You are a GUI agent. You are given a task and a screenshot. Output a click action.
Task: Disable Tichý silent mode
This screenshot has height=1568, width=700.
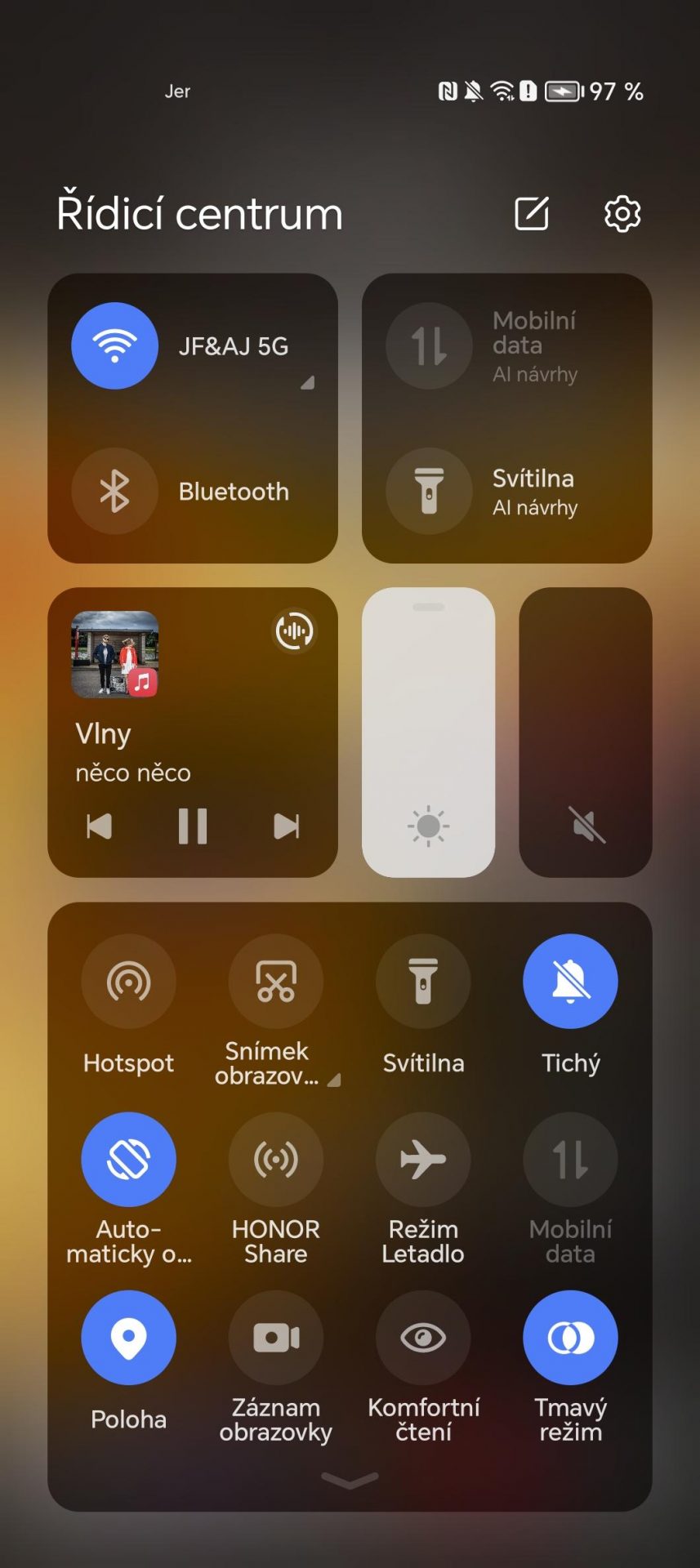coord(570,981)
